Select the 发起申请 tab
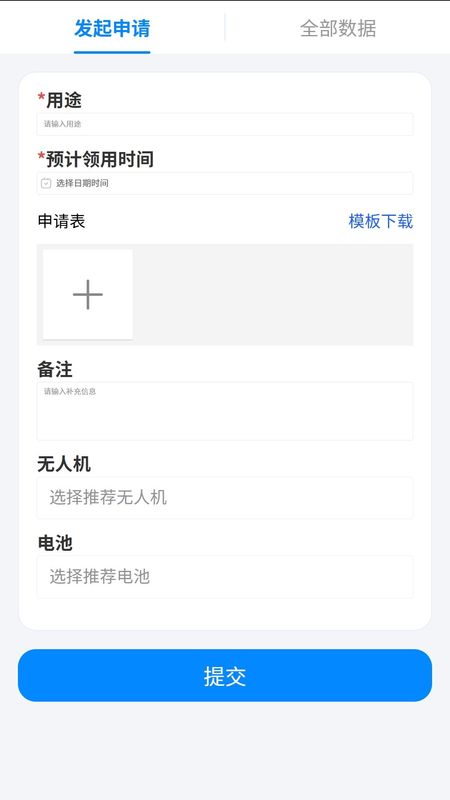 [x=112, y=28]
